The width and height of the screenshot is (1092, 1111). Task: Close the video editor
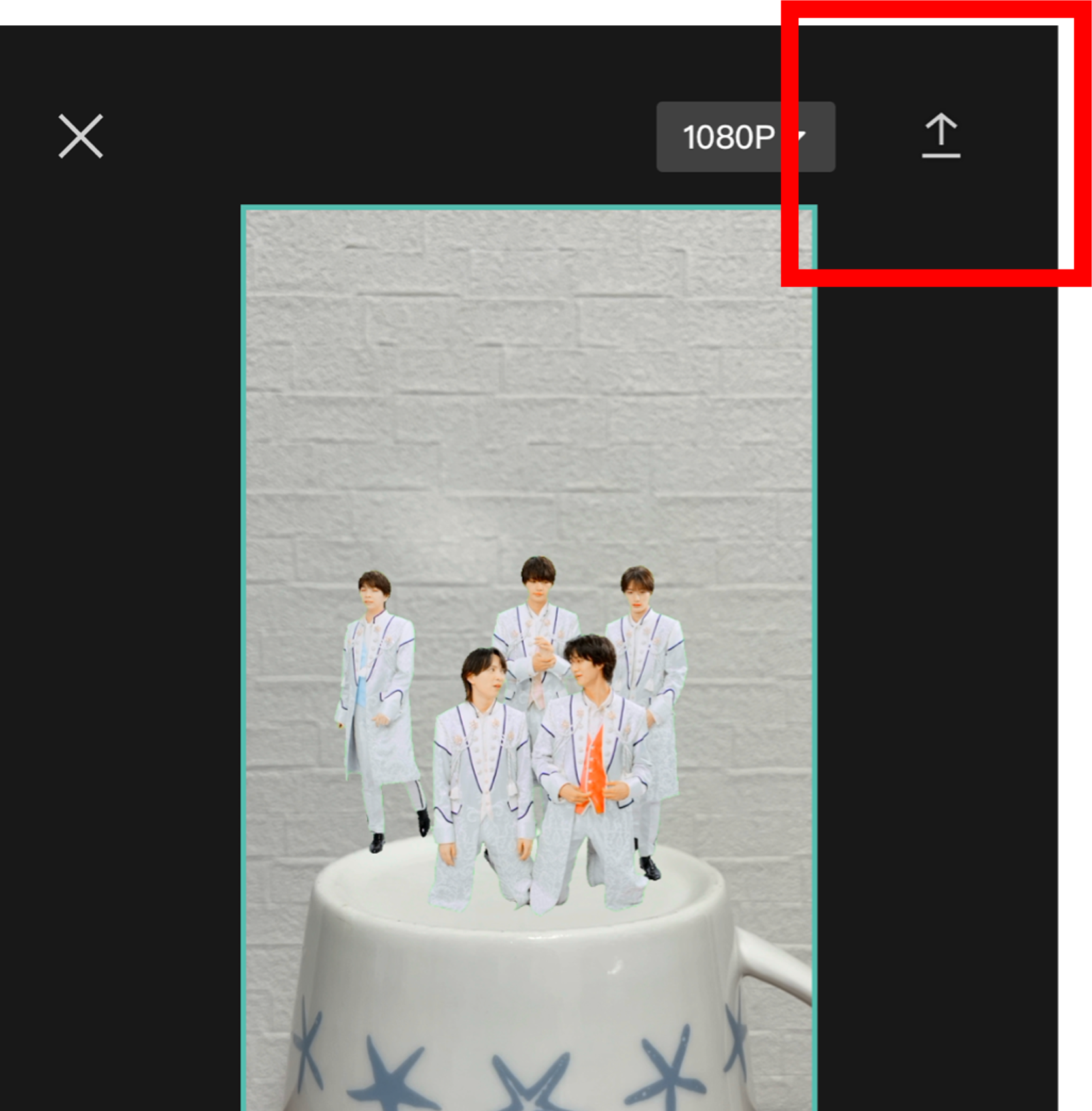click(x=81, y=136)
